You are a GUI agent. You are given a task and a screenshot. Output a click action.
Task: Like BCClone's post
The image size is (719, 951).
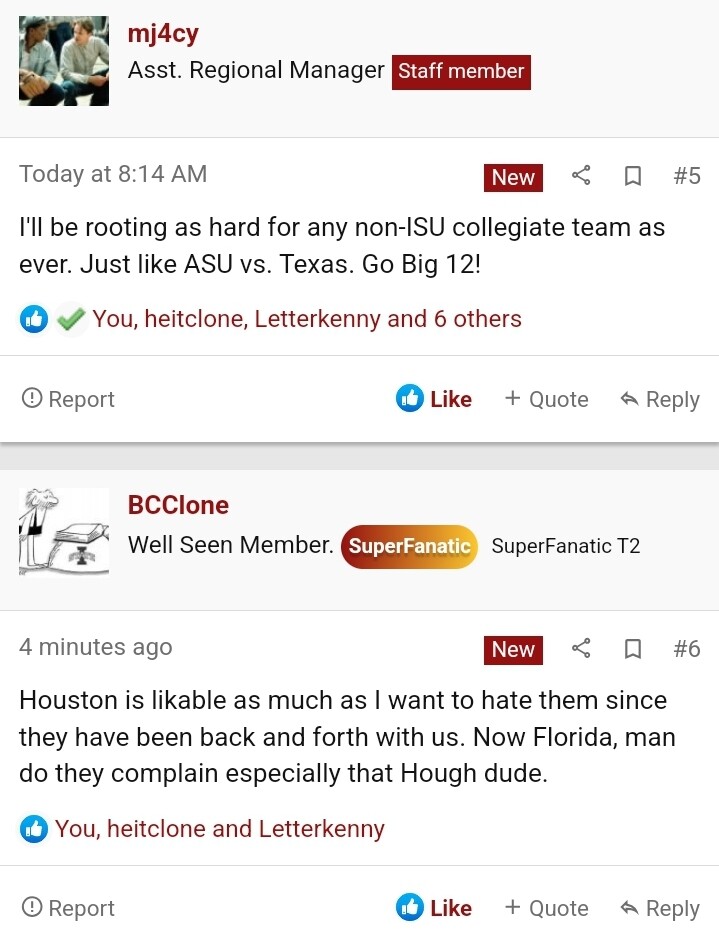[x=435, y=908]
